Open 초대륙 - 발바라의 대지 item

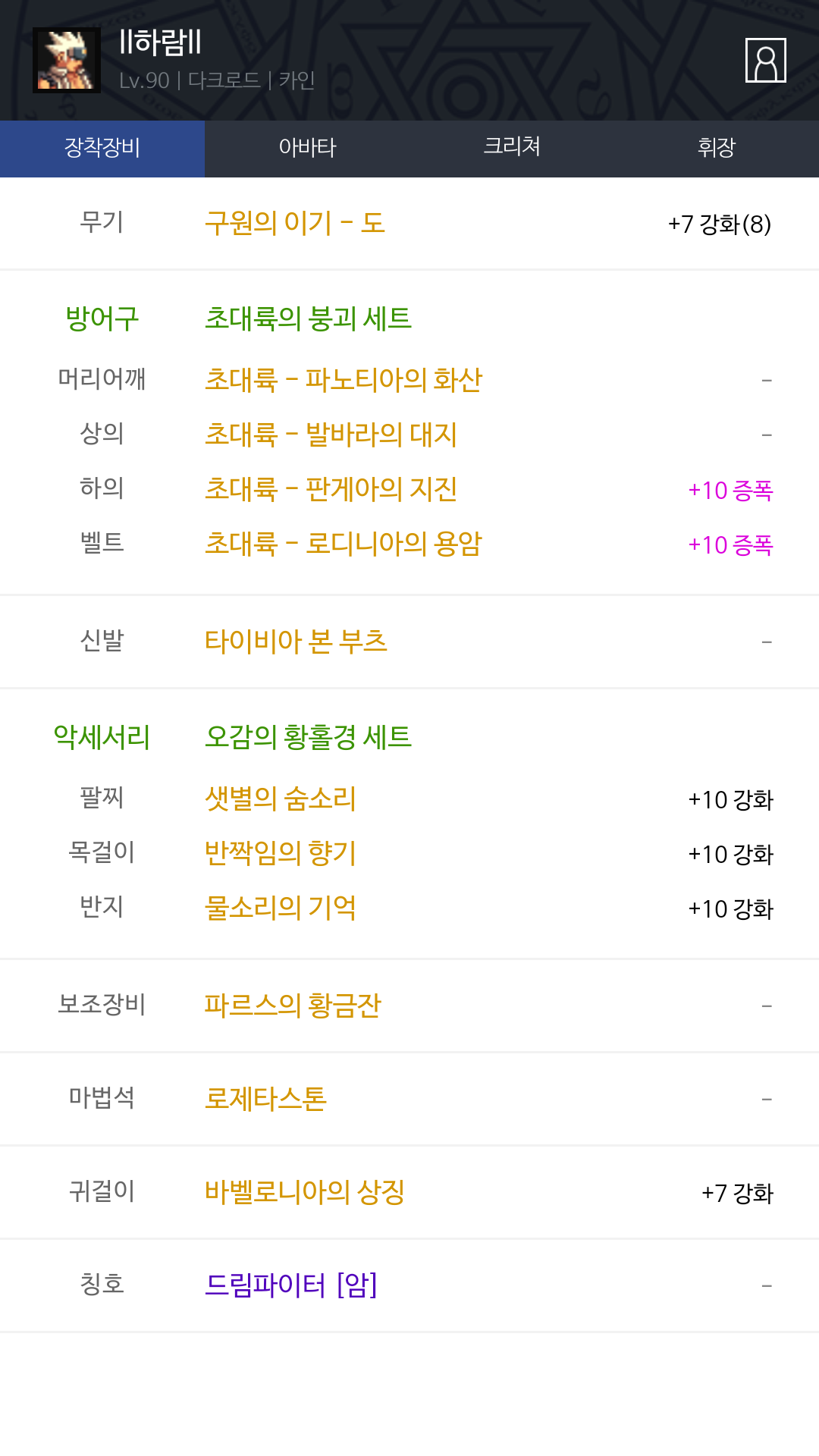point(331,435)
